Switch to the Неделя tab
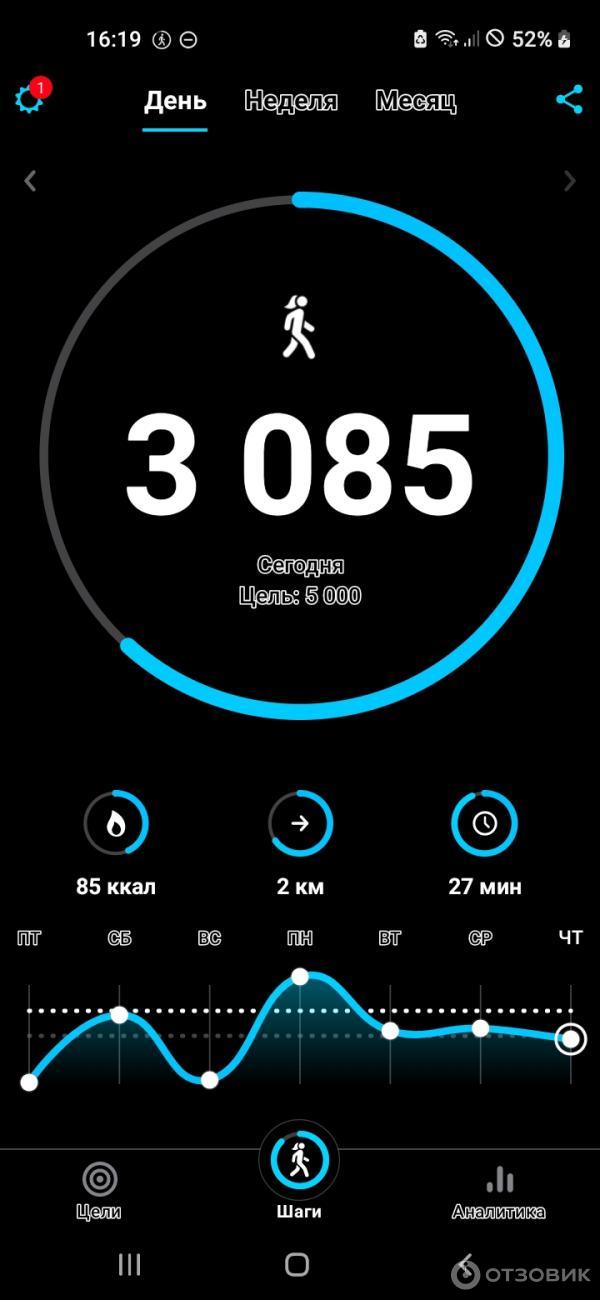Image resolution: width=600 pixels, height=1300 pixels. click(291, 101)
